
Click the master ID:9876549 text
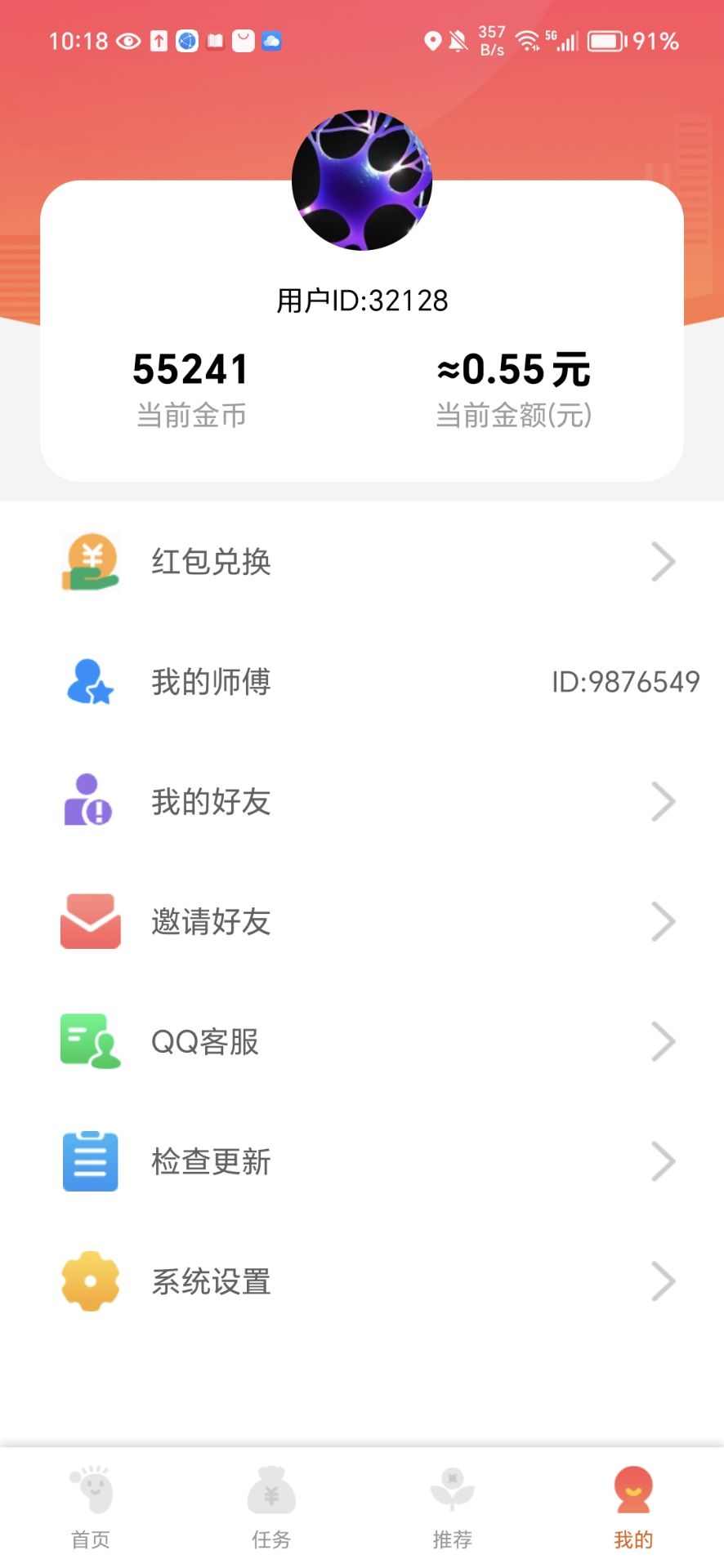pos(625,682)
